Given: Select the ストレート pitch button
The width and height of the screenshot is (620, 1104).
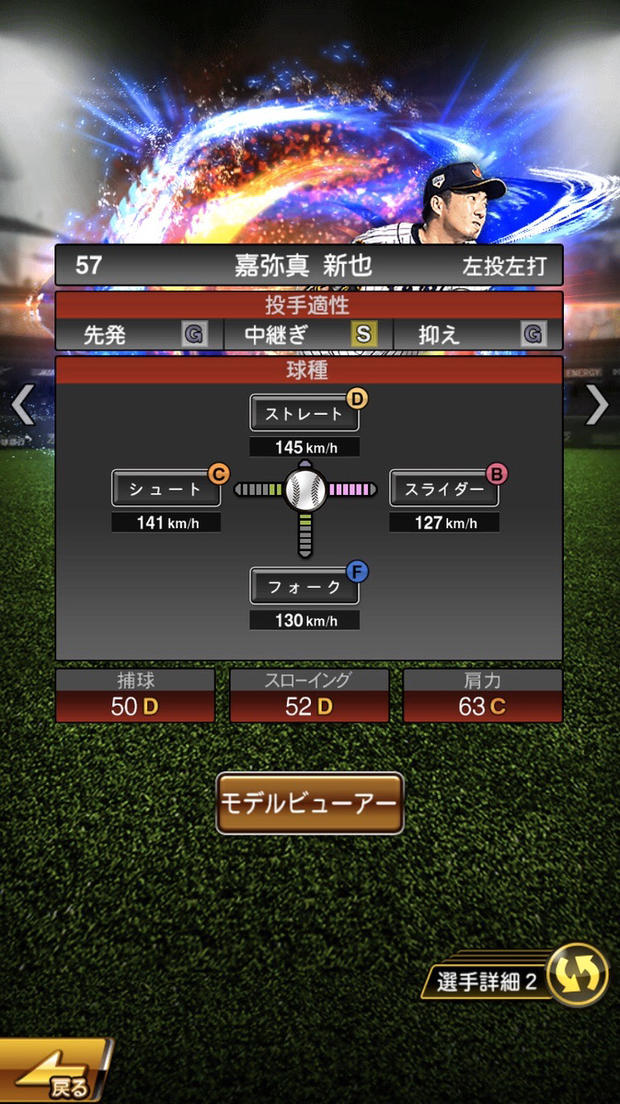Looking at the screenshot, I should tap(304, 413).
